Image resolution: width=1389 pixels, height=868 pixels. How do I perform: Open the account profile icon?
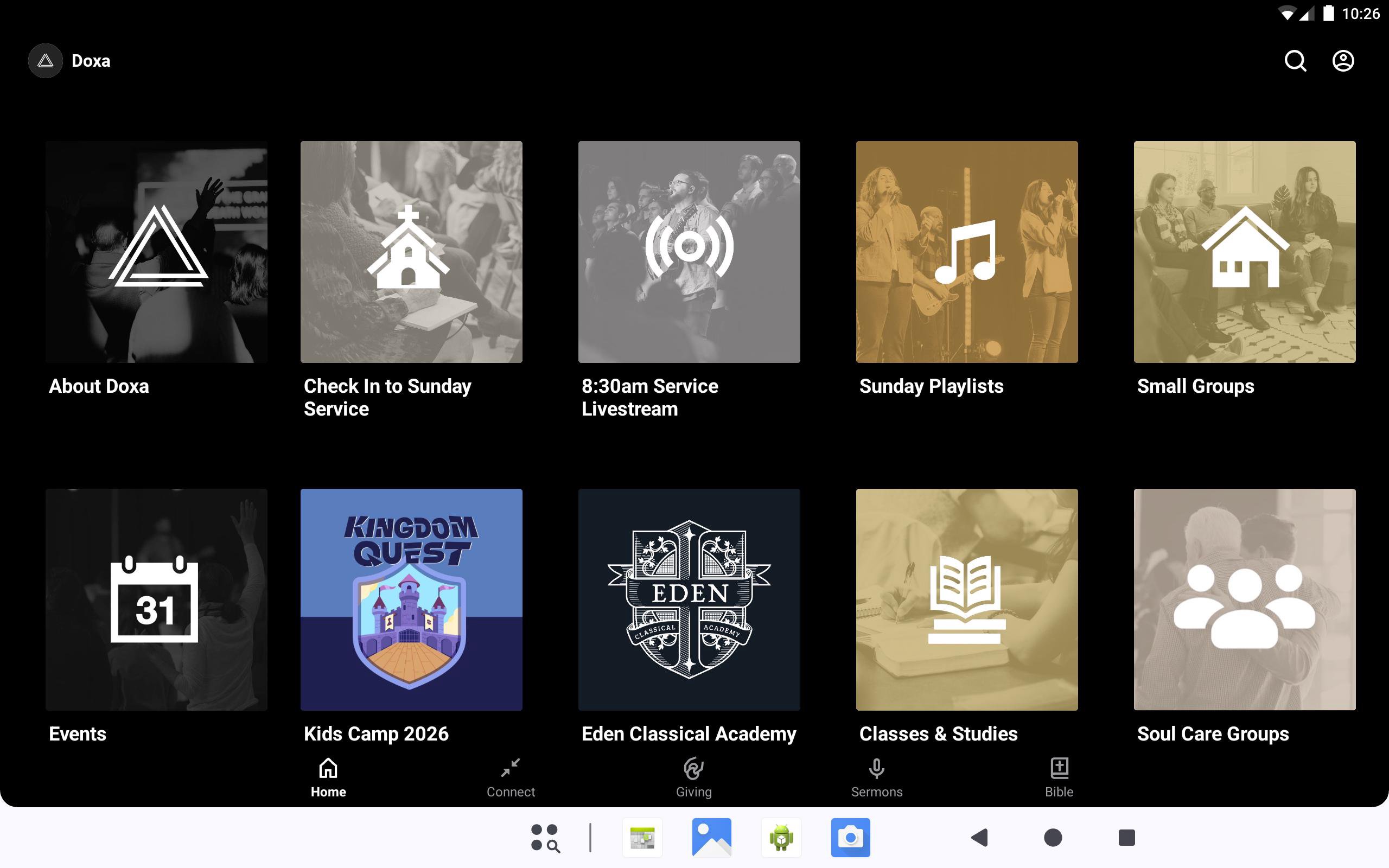click(x=1342, y=61)
